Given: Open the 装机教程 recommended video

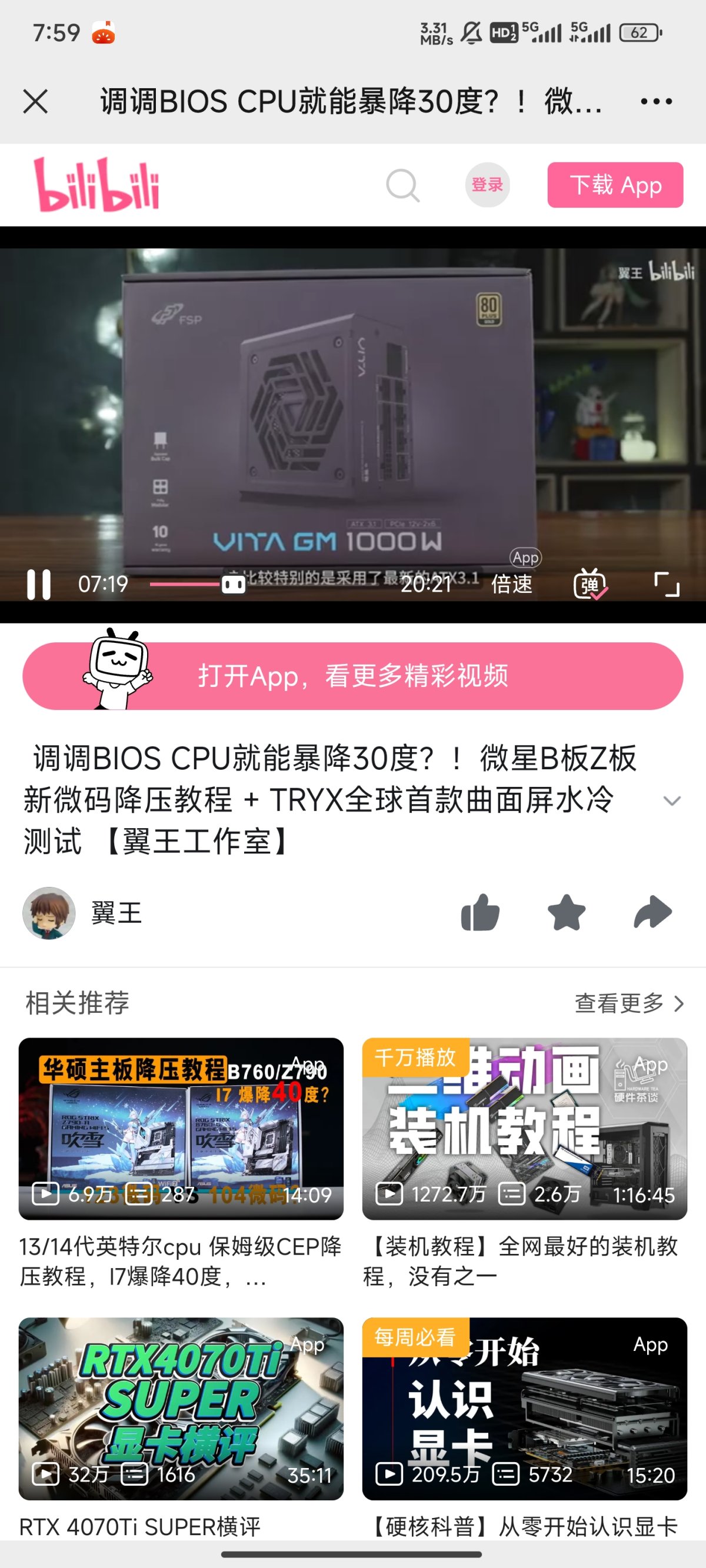Looking at the screenshot, I should click(x=524, y=1128).
